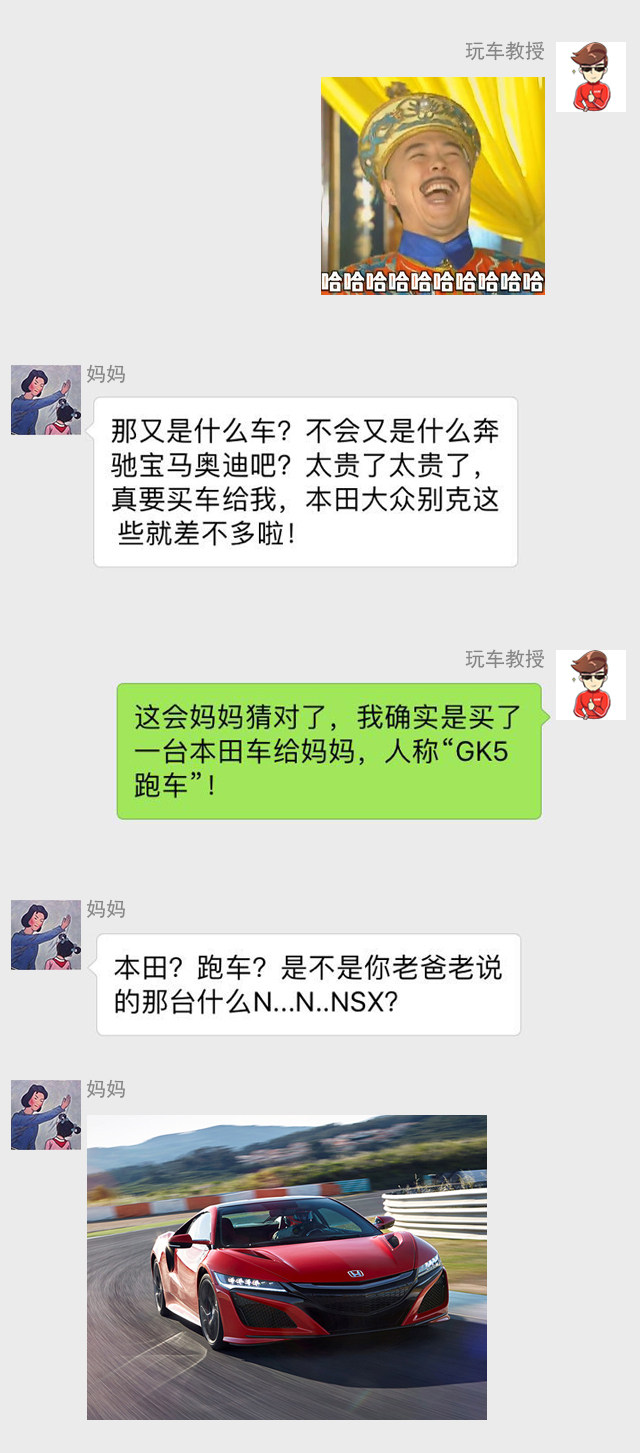Tap 玩车教授's avatar beside the GK5跑车 message
The width and height of the screenshot is (640, 1453).
(x=590, y=685)
